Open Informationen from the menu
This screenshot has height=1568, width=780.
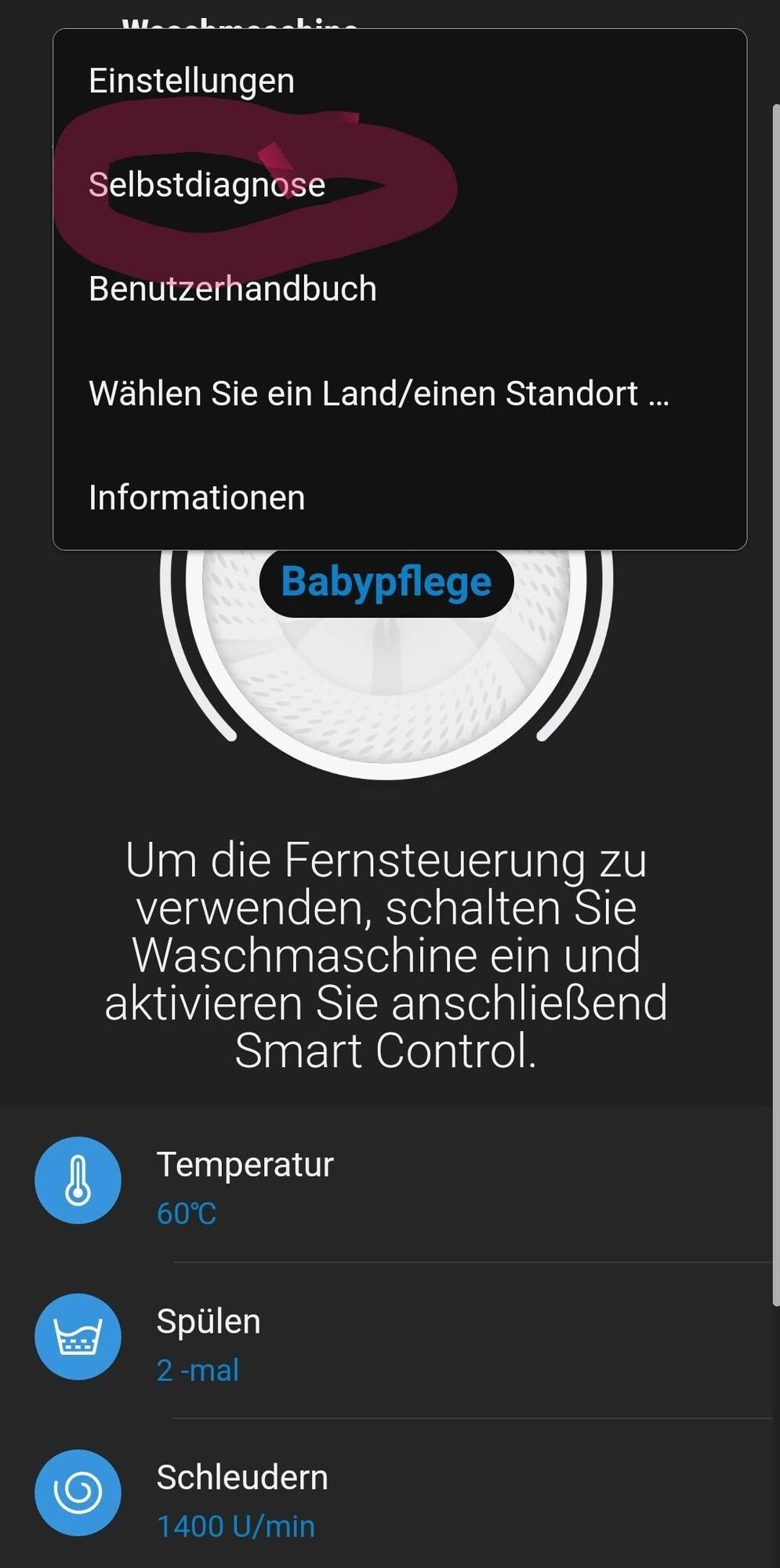point(197,498)
